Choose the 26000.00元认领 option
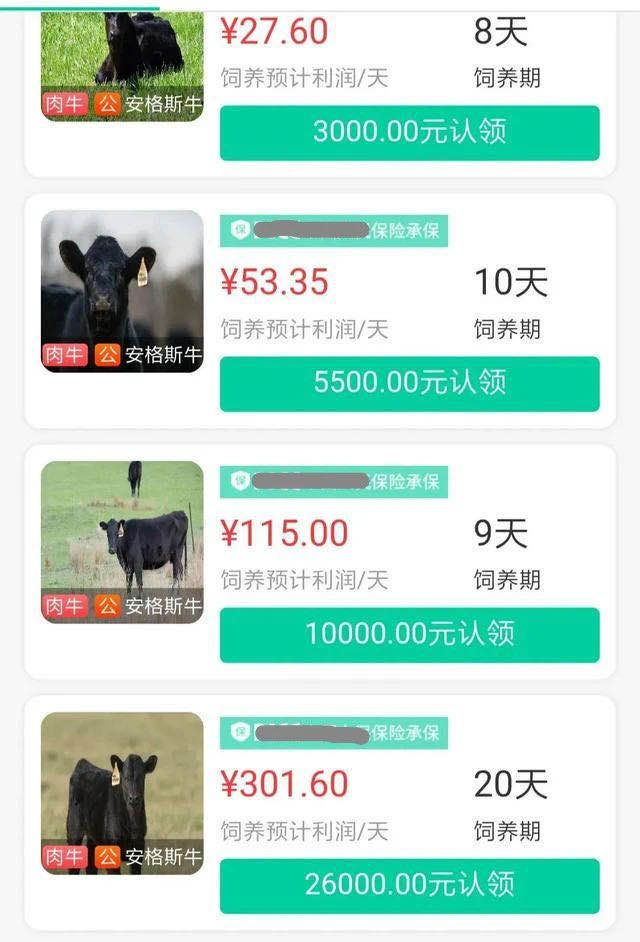 [409, 885]
